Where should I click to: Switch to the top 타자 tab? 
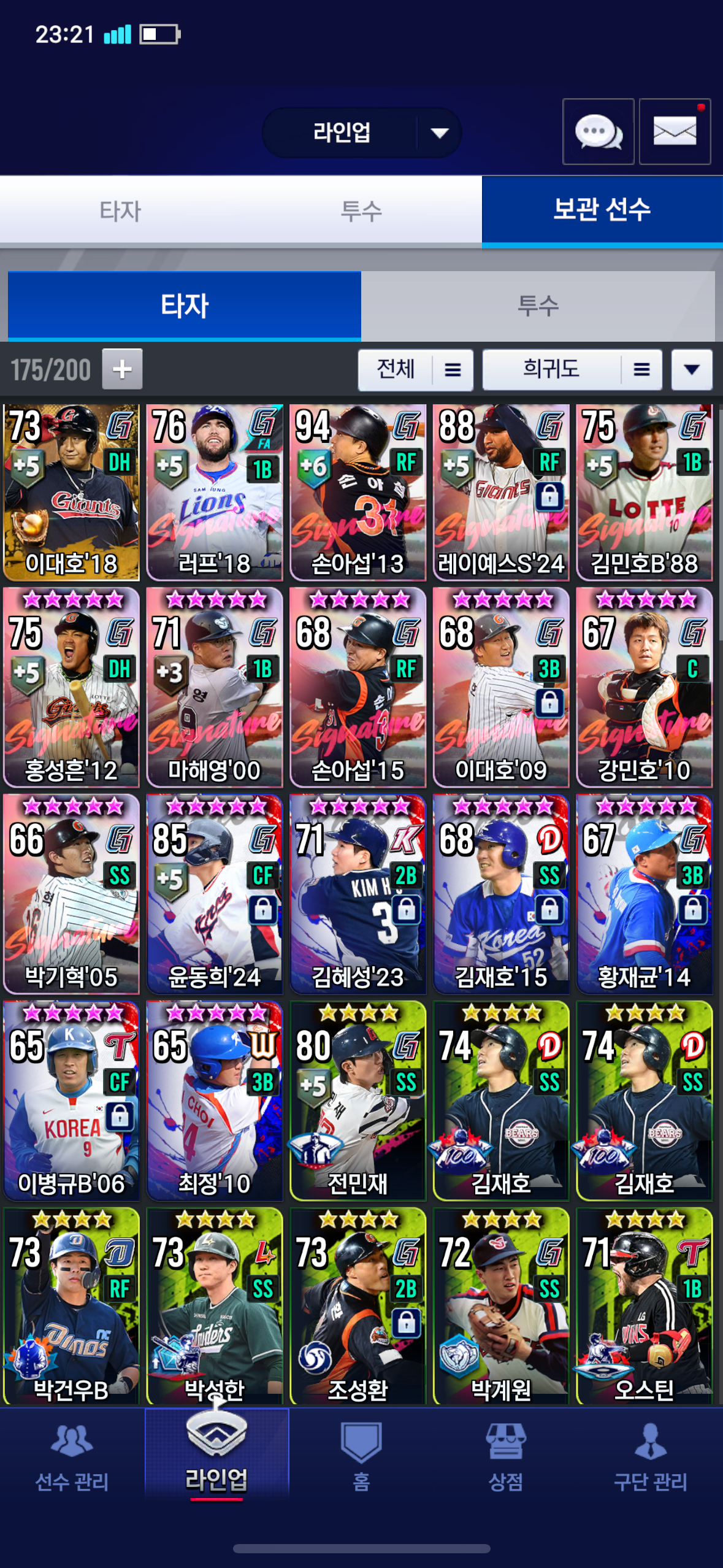120,211
